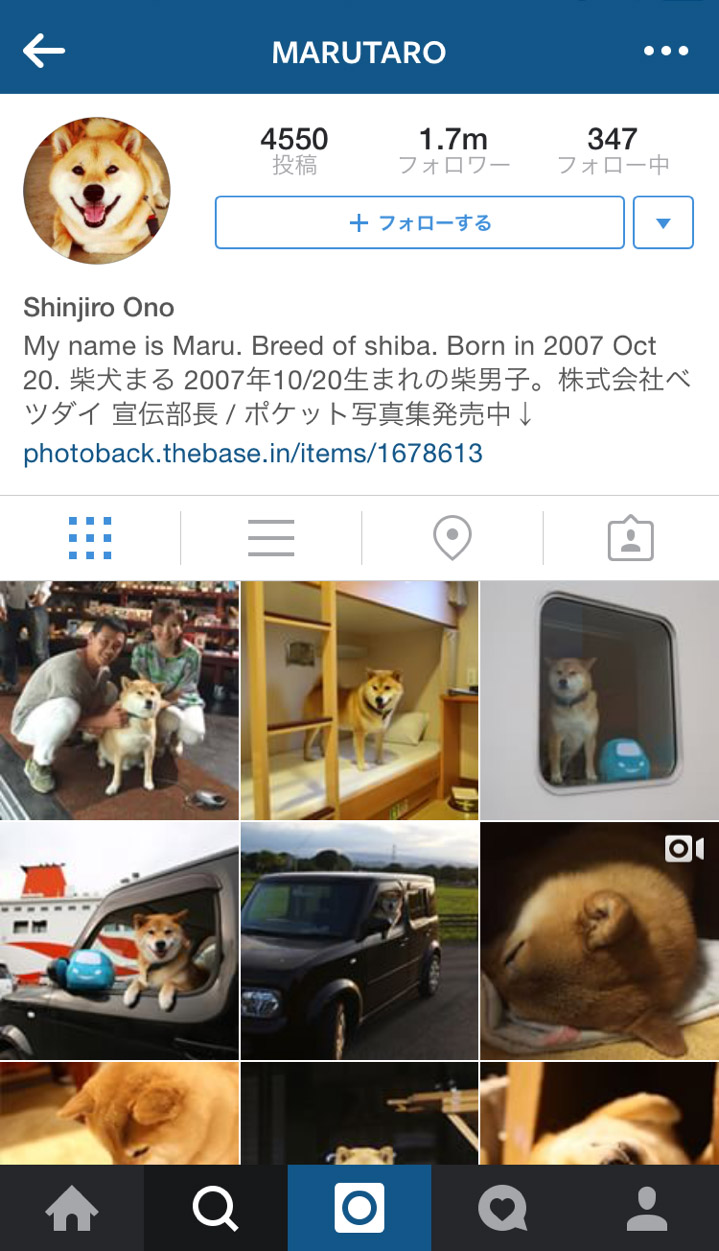This screenshot has width=719, height=1251.
Task: Tap the フォローする follow button
Action: click(x=419, y=222)
